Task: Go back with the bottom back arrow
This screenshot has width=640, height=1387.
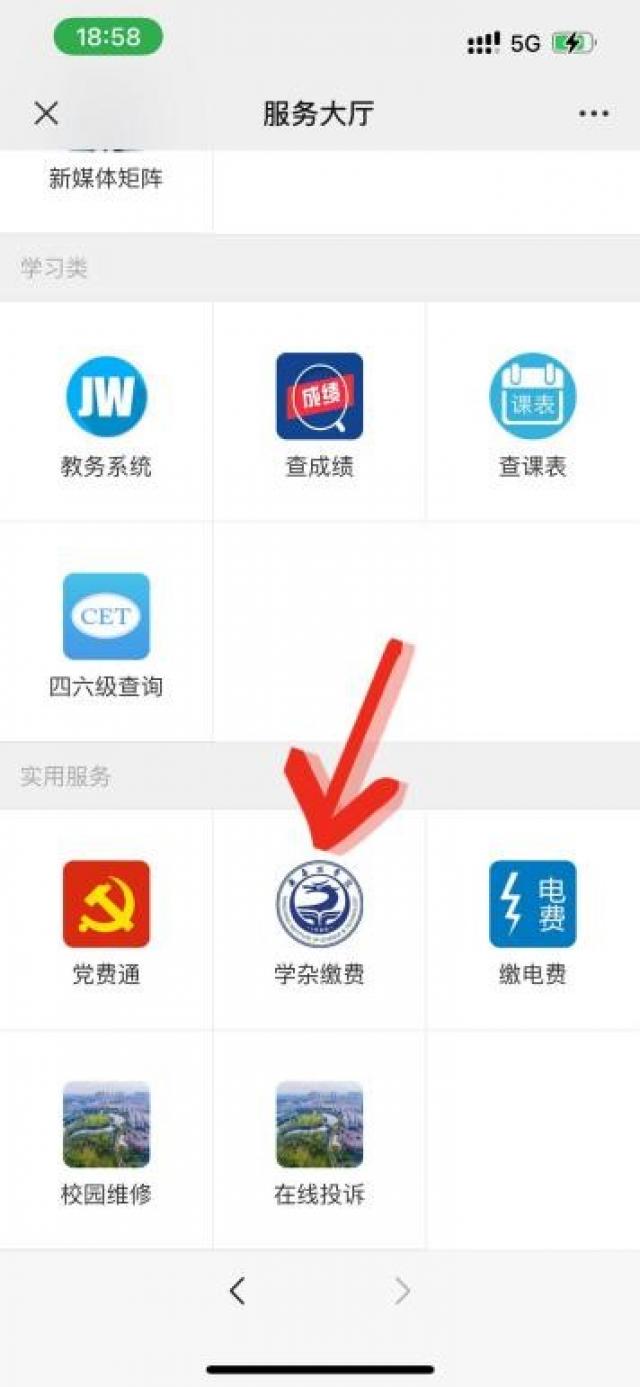Action: tap(237, 1291)
